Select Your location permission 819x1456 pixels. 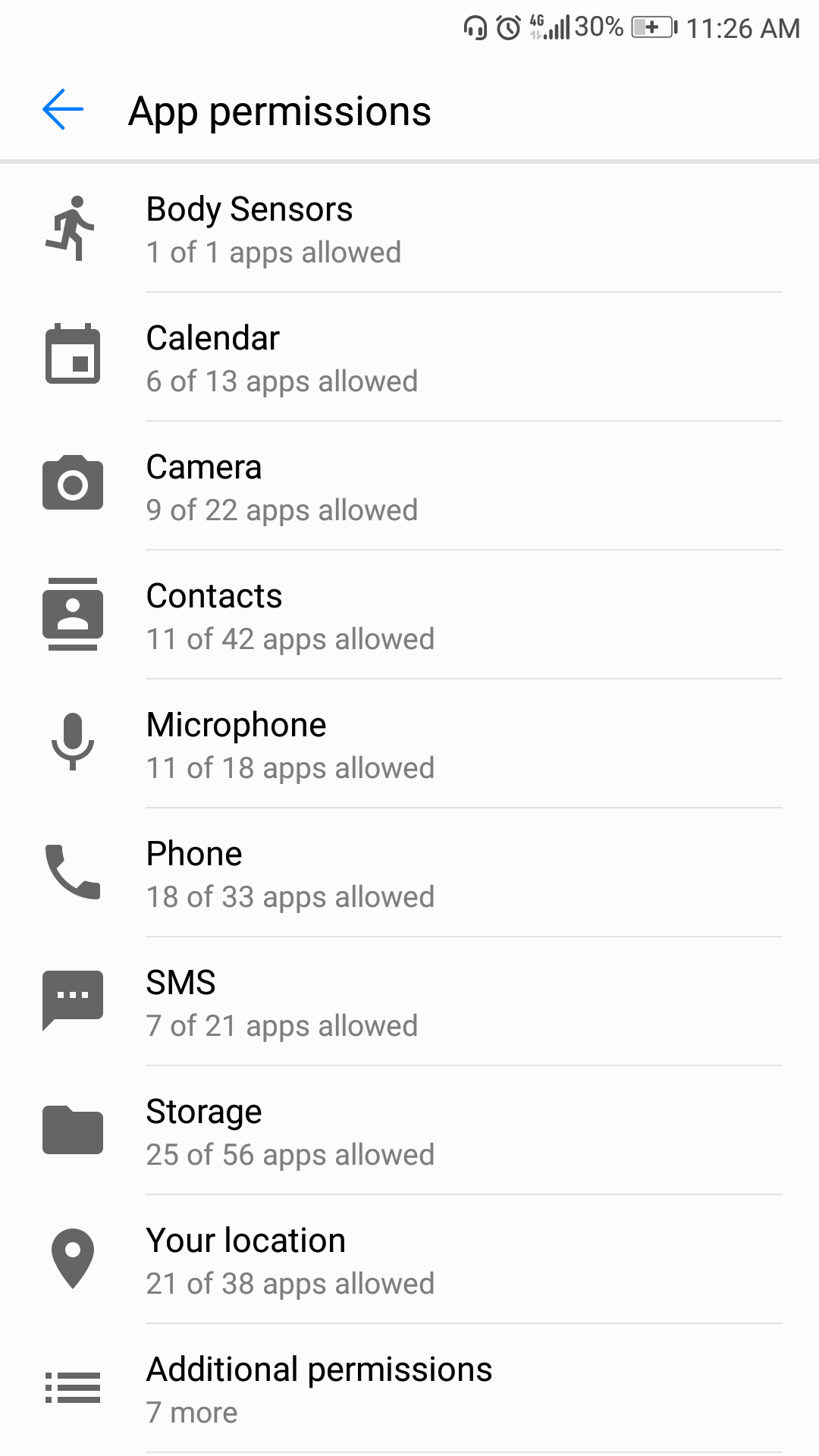[x=409, y=1261]
